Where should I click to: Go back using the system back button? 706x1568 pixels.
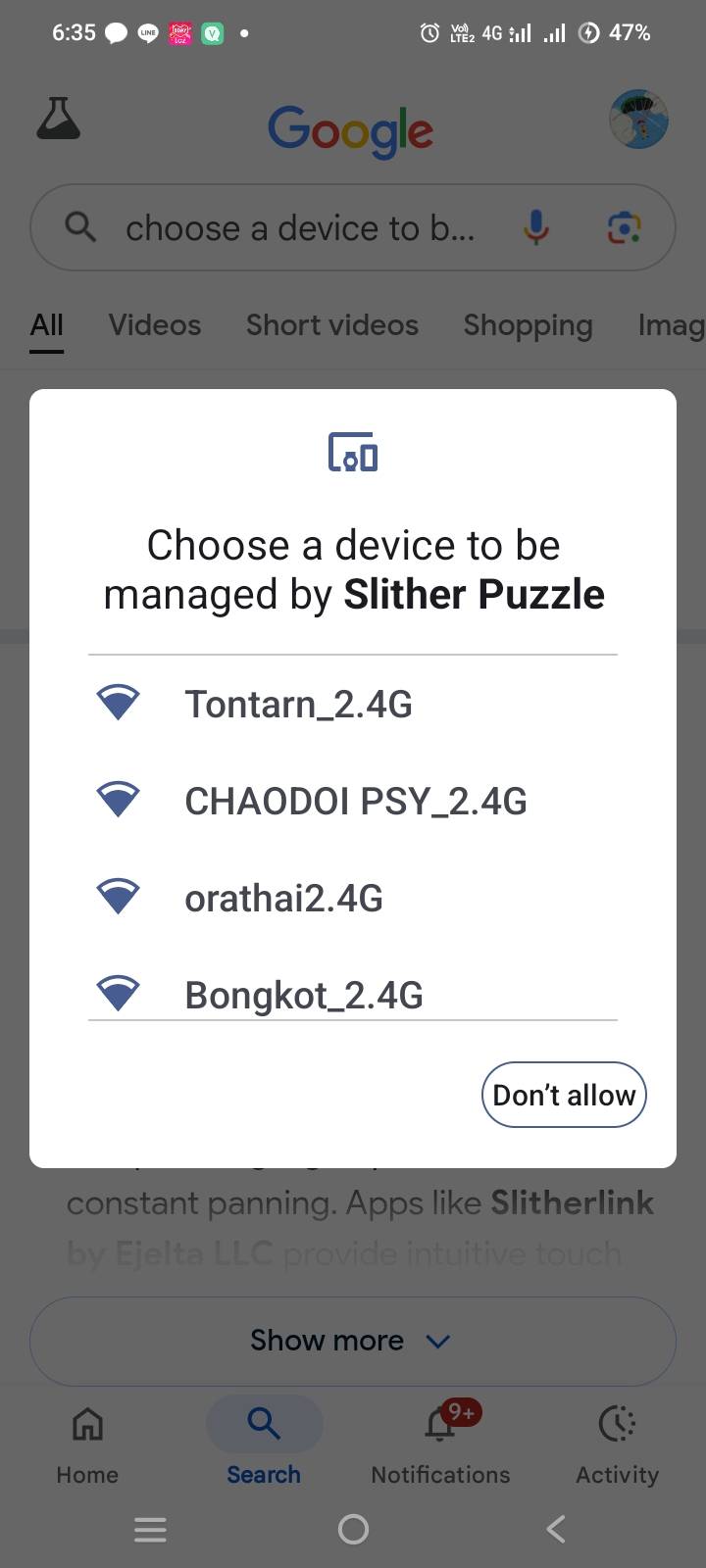[x=556, y=1529]
